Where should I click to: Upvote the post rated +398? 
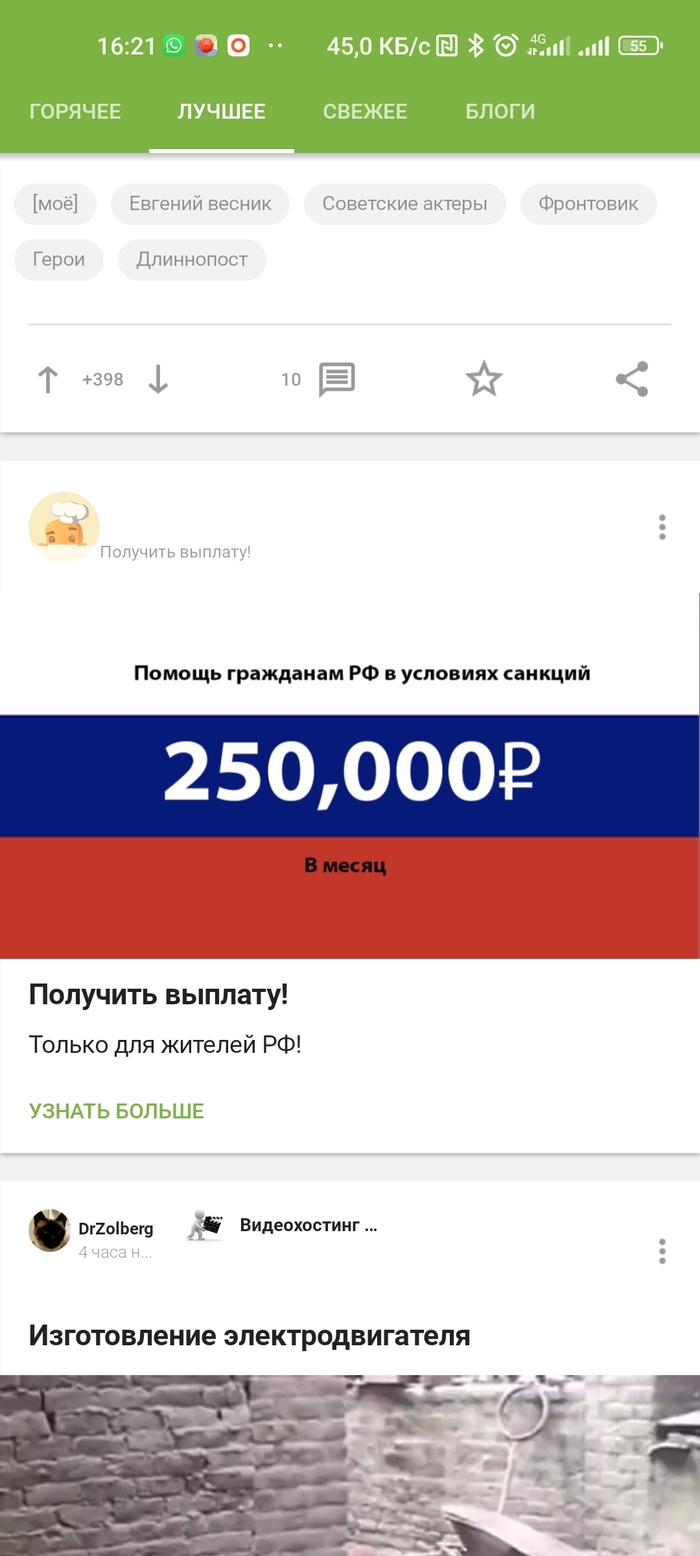coord(48,380)
